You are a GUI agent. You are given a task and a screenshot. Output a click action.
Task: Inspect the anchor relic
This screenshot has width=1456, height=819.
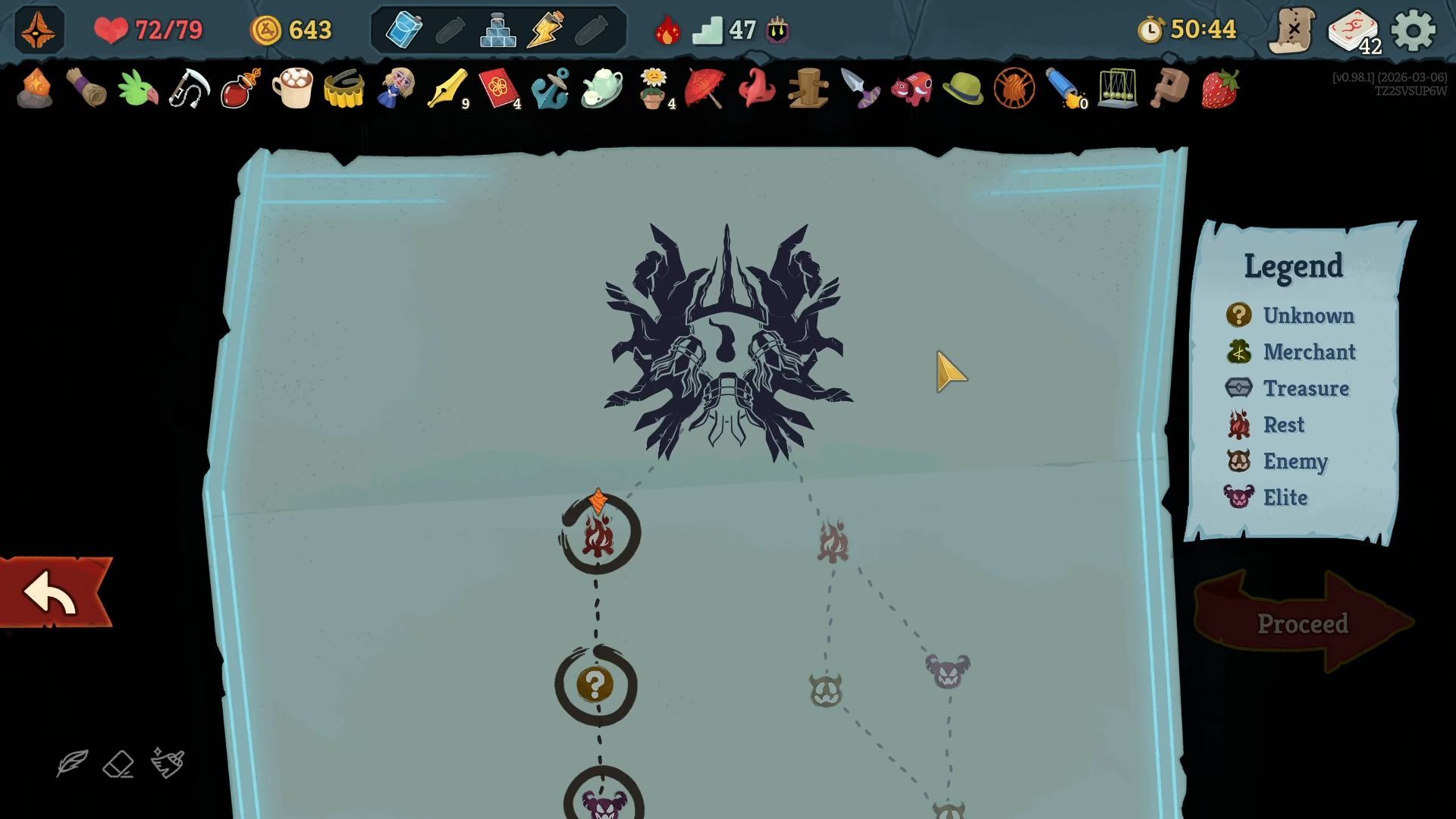pos(551,89)
